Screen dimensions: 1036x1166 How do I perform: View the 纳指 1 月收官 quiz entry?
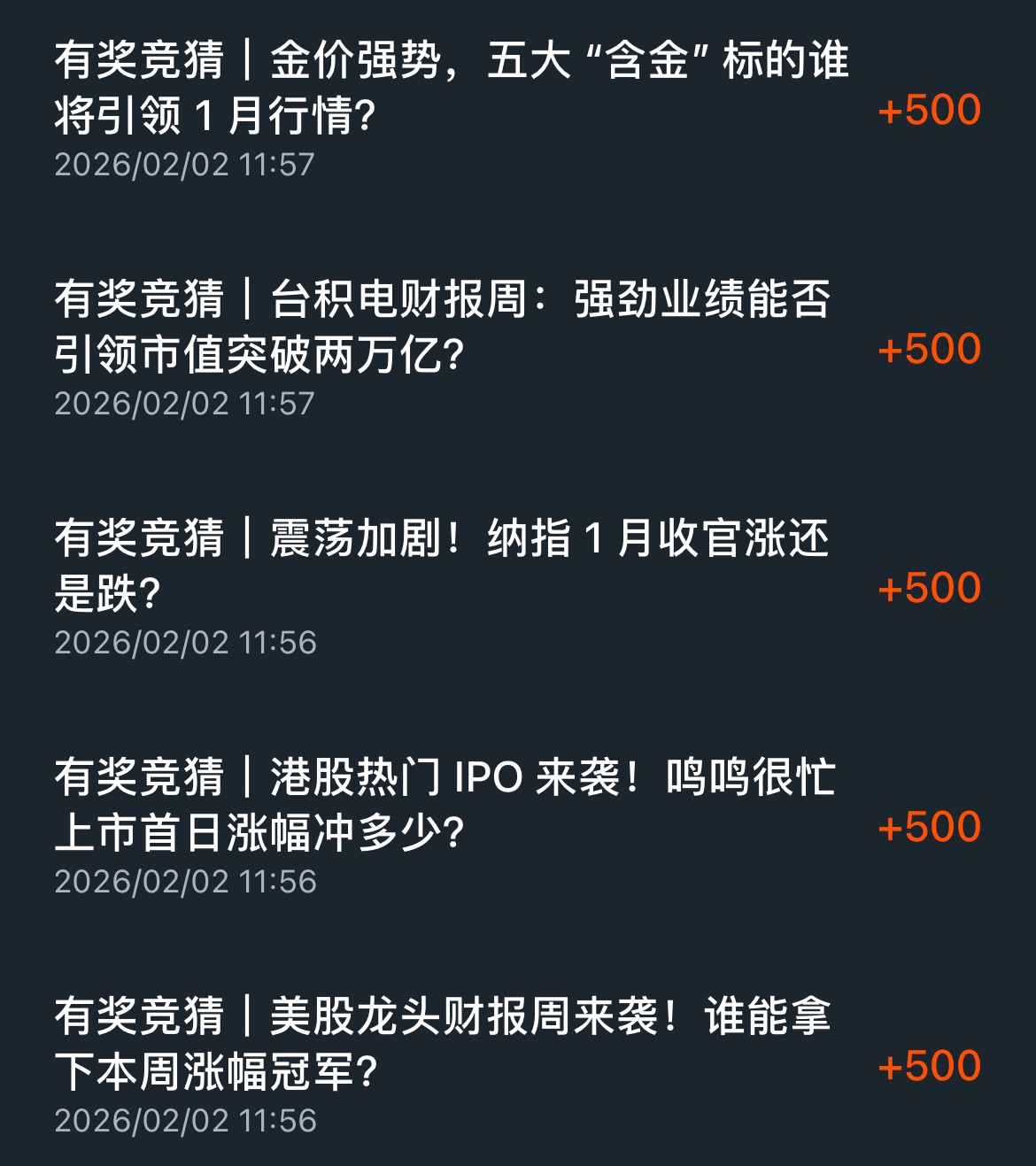coord(443,567)
